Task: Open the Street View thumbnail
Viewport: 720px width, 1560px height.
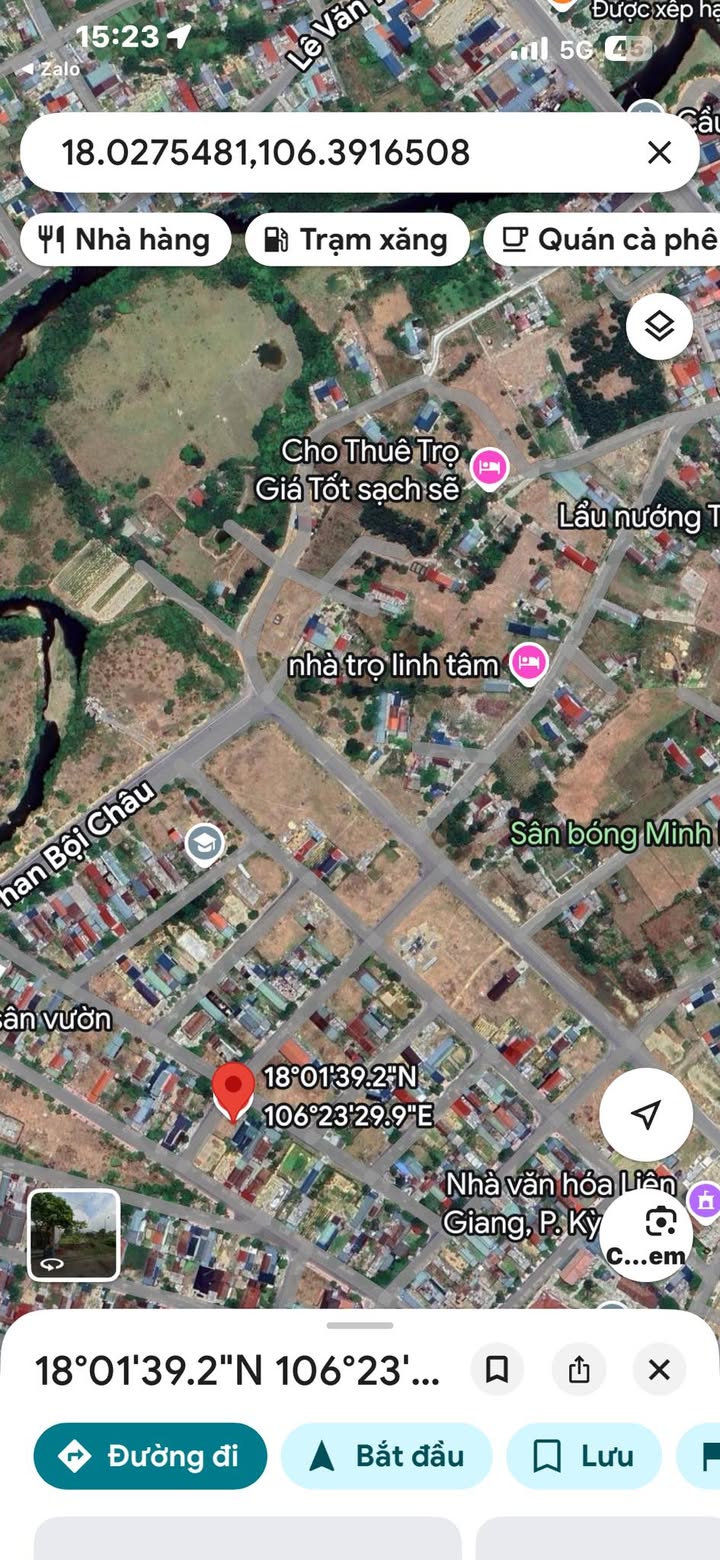Action: click(73, 1235)
